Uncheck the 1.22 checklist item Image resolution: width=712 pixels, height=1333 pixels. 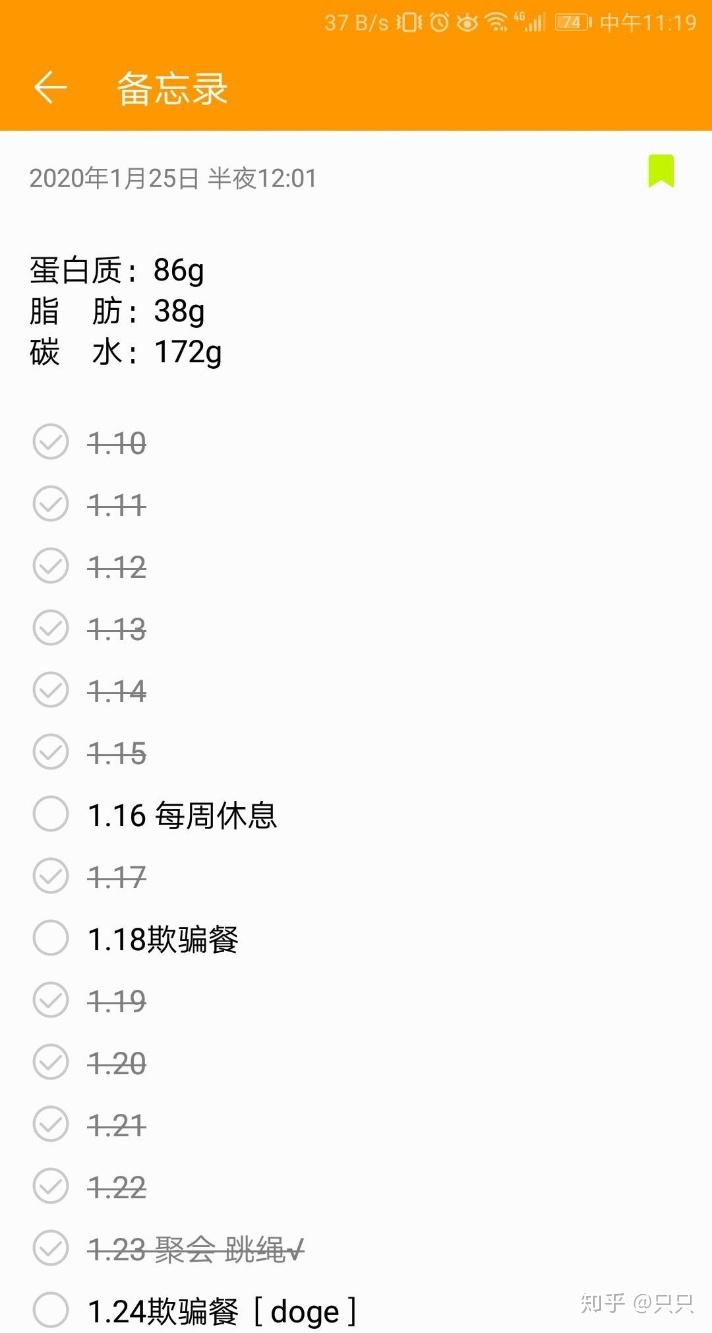tap(51, 1186)
